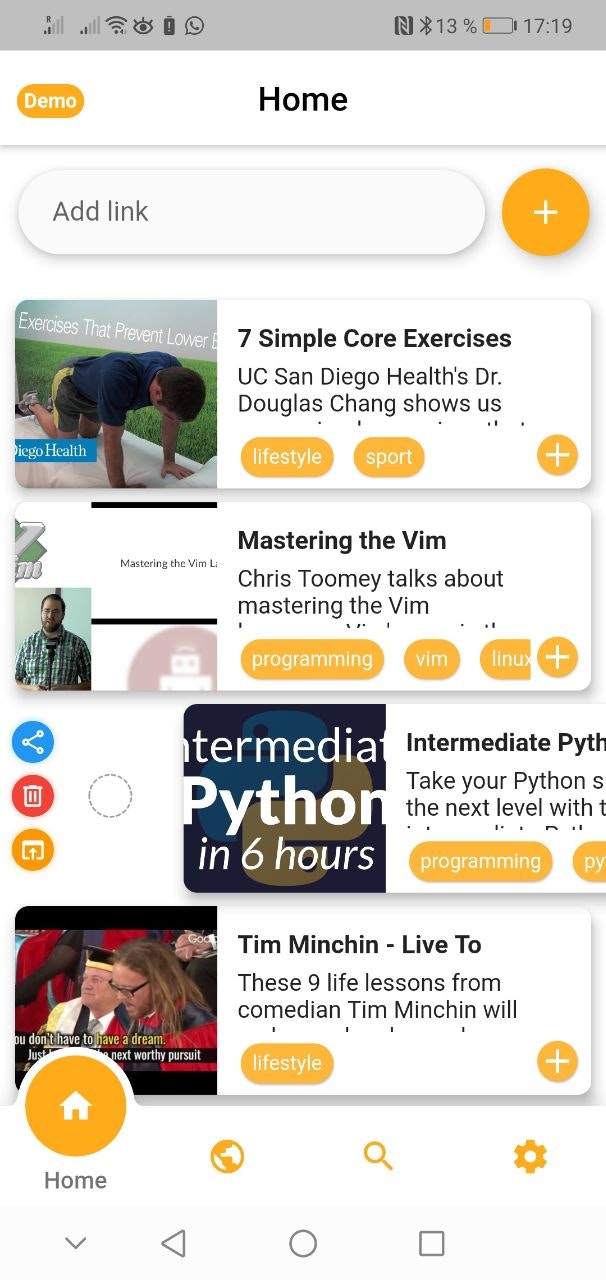Go back with the system back button

(174, 1243)
